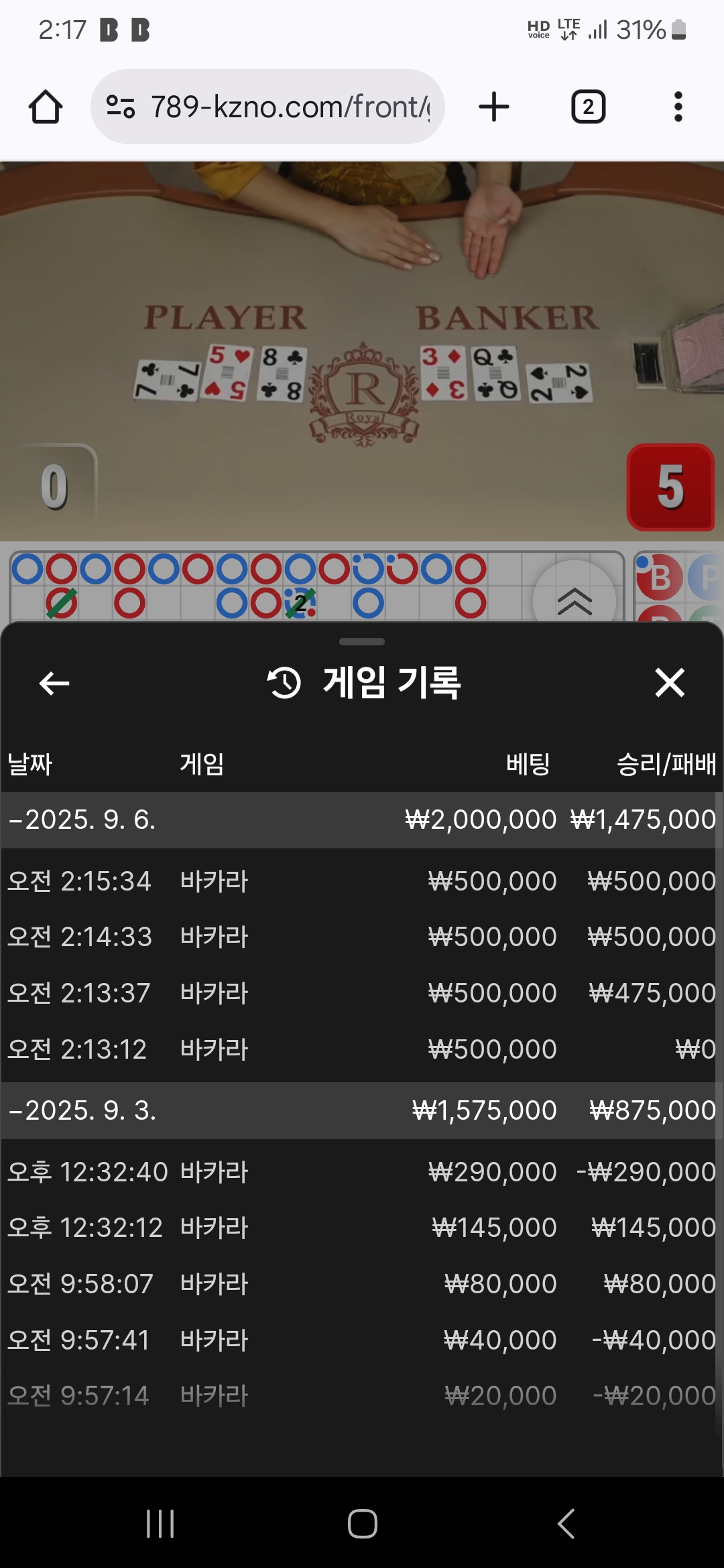This screenshot has width=724, height=1568.
Task: Go back from game history panel
Action: [54, 683]
